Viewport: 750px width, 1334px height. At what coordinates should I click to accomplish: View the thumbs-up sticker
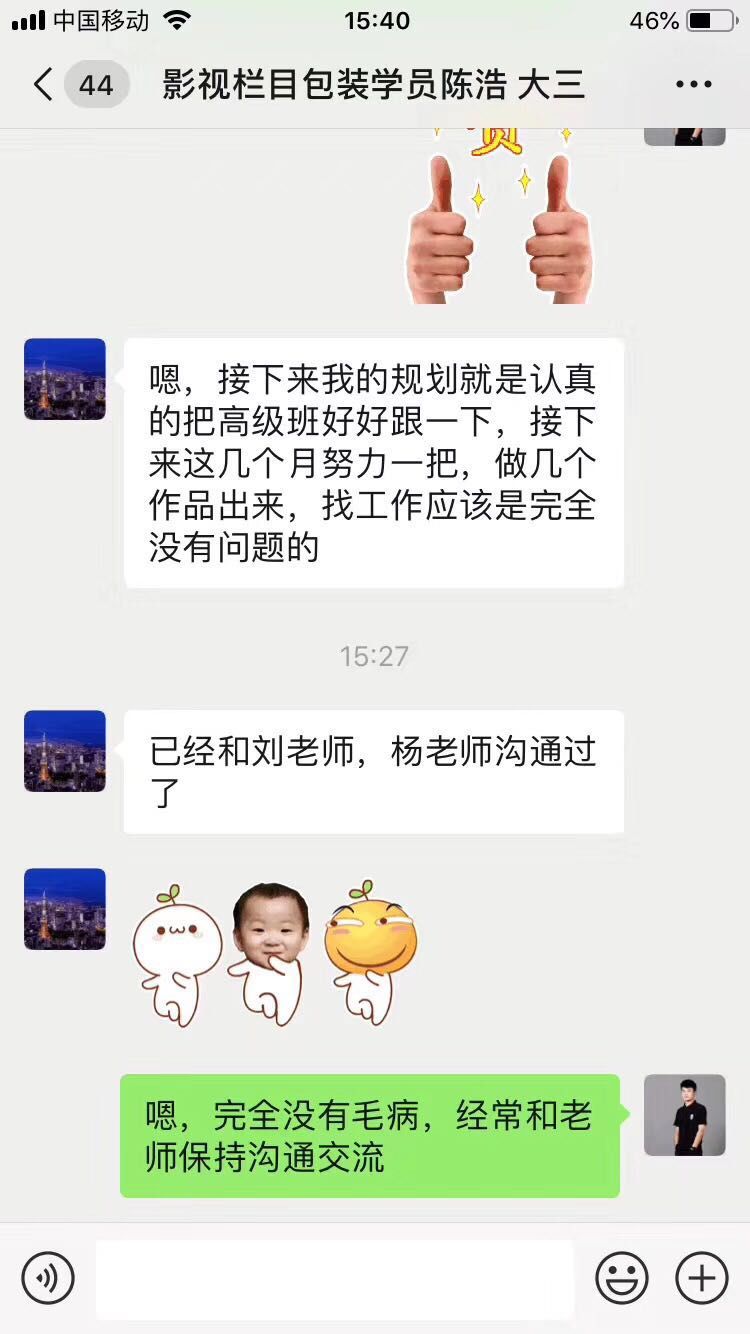(498, 220)
